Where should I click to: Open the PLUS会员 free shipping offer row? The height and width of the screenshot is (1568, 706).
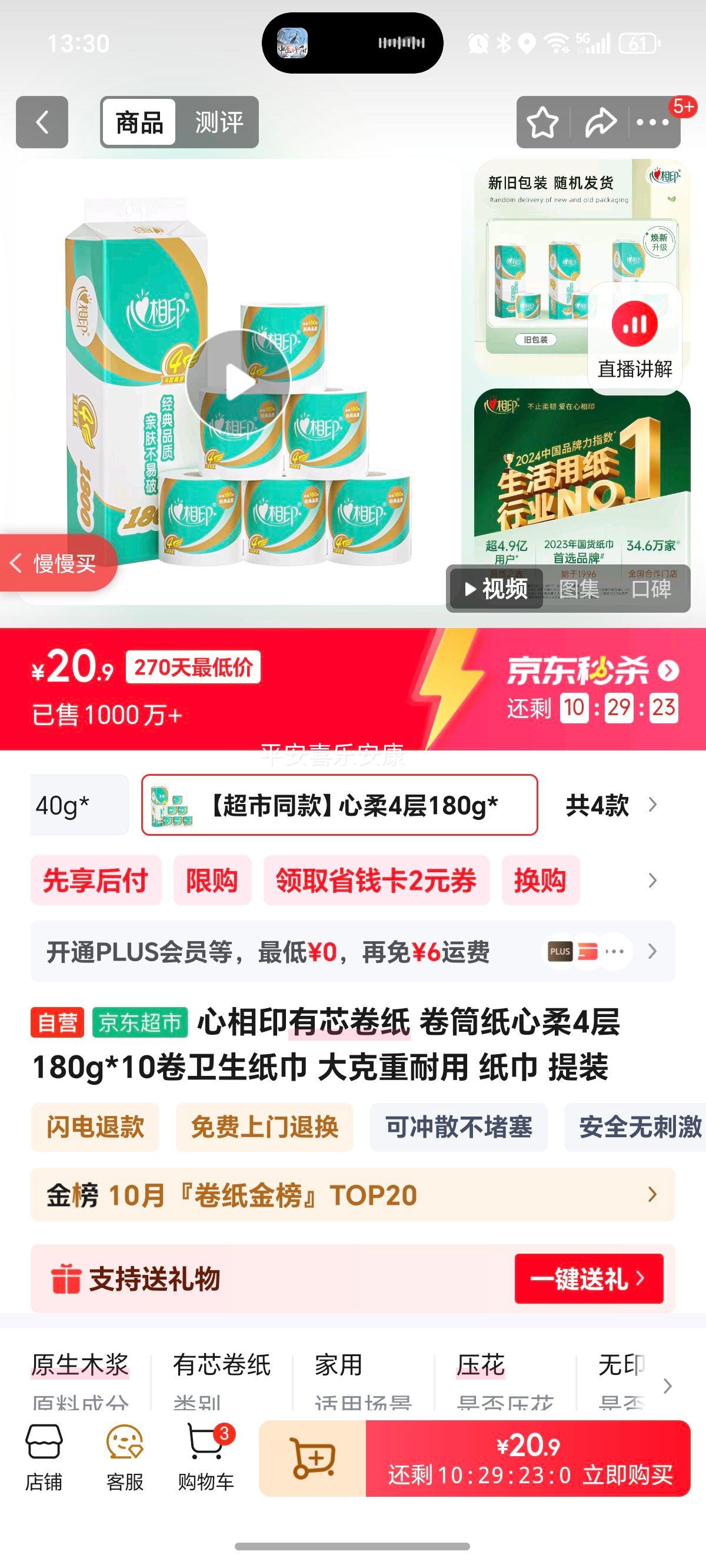pos(352,951)
